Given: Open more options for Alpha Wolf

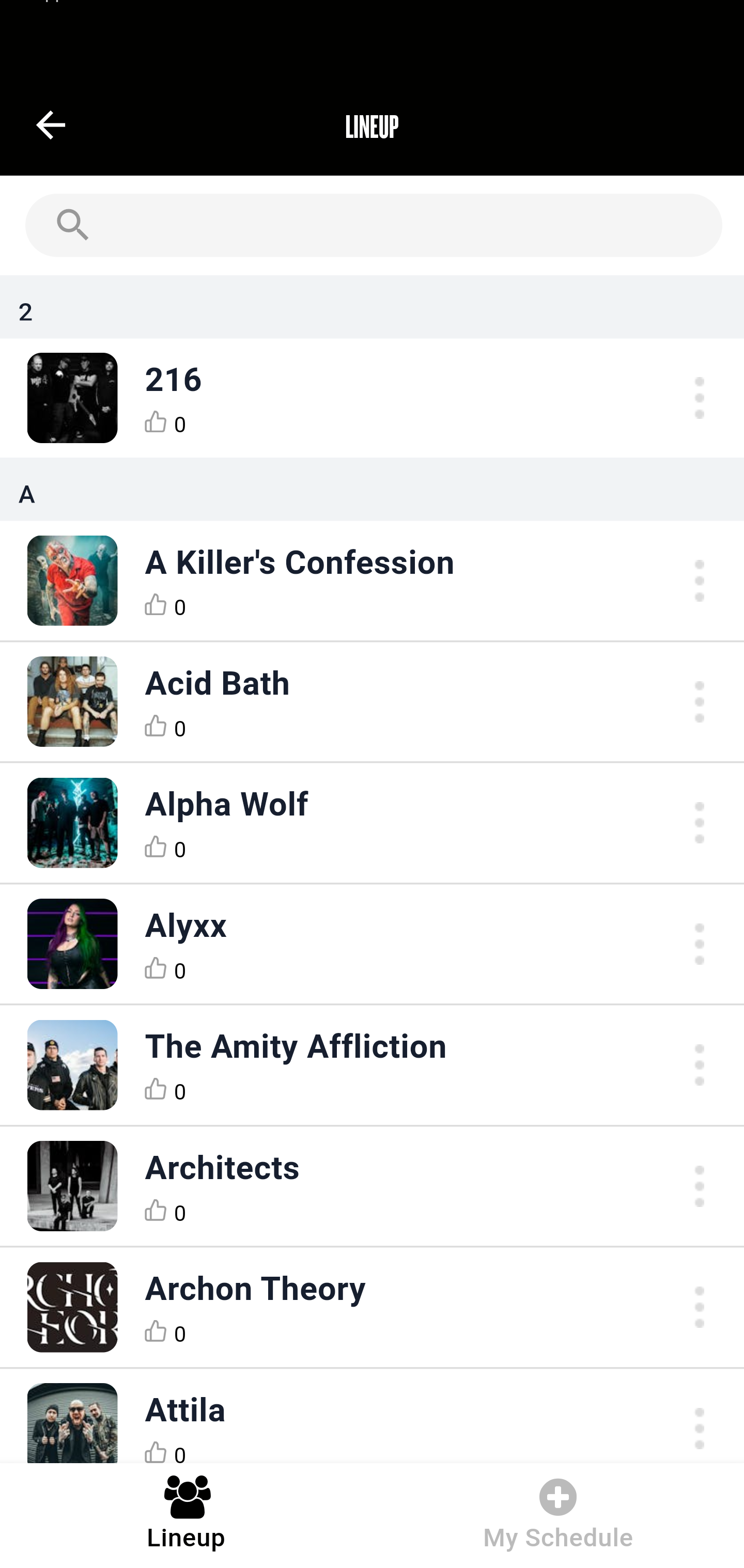Looking at the screenshot, I should pos(699,823).
